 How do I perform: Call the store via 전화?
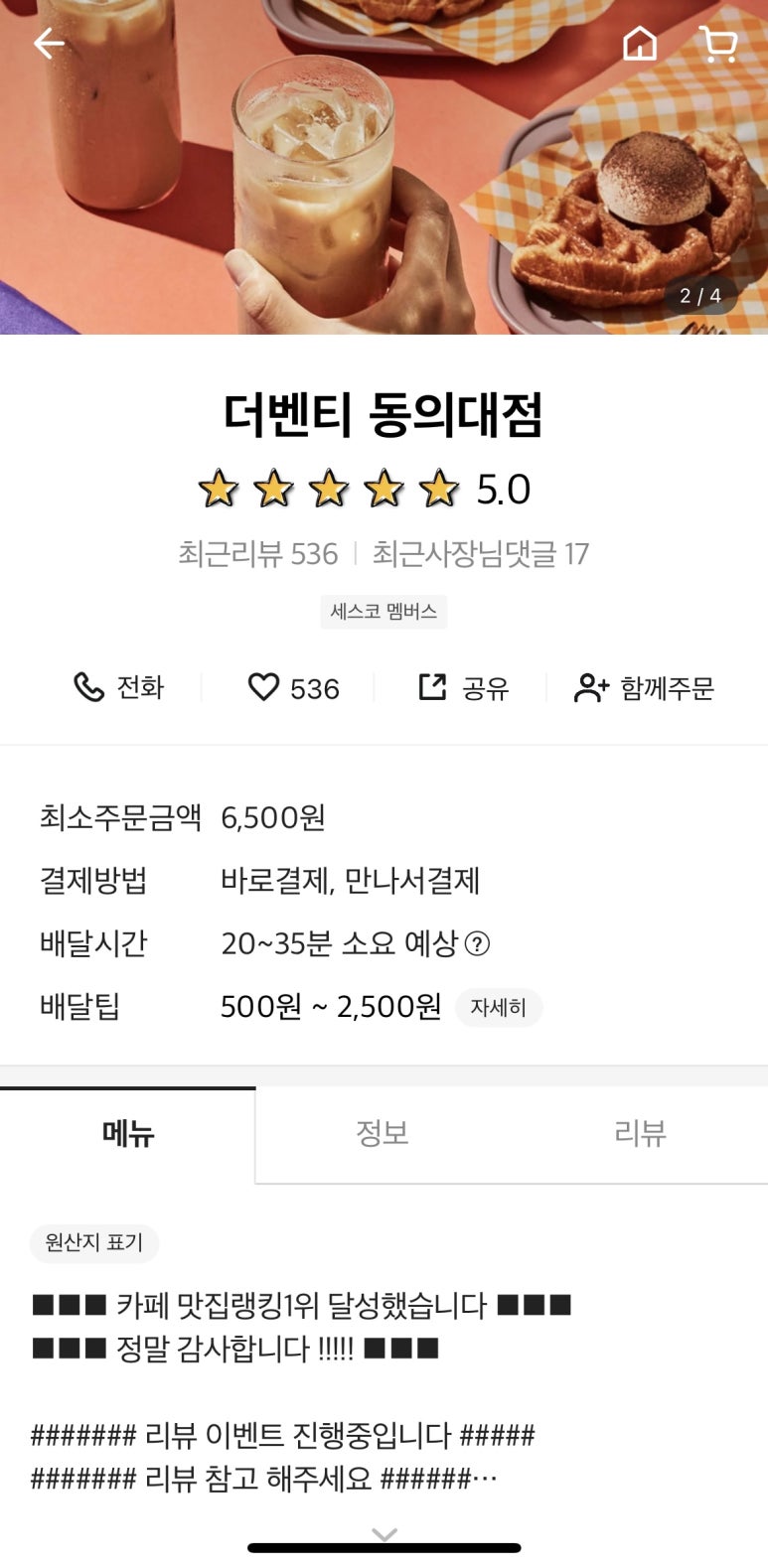pos(119,687)
